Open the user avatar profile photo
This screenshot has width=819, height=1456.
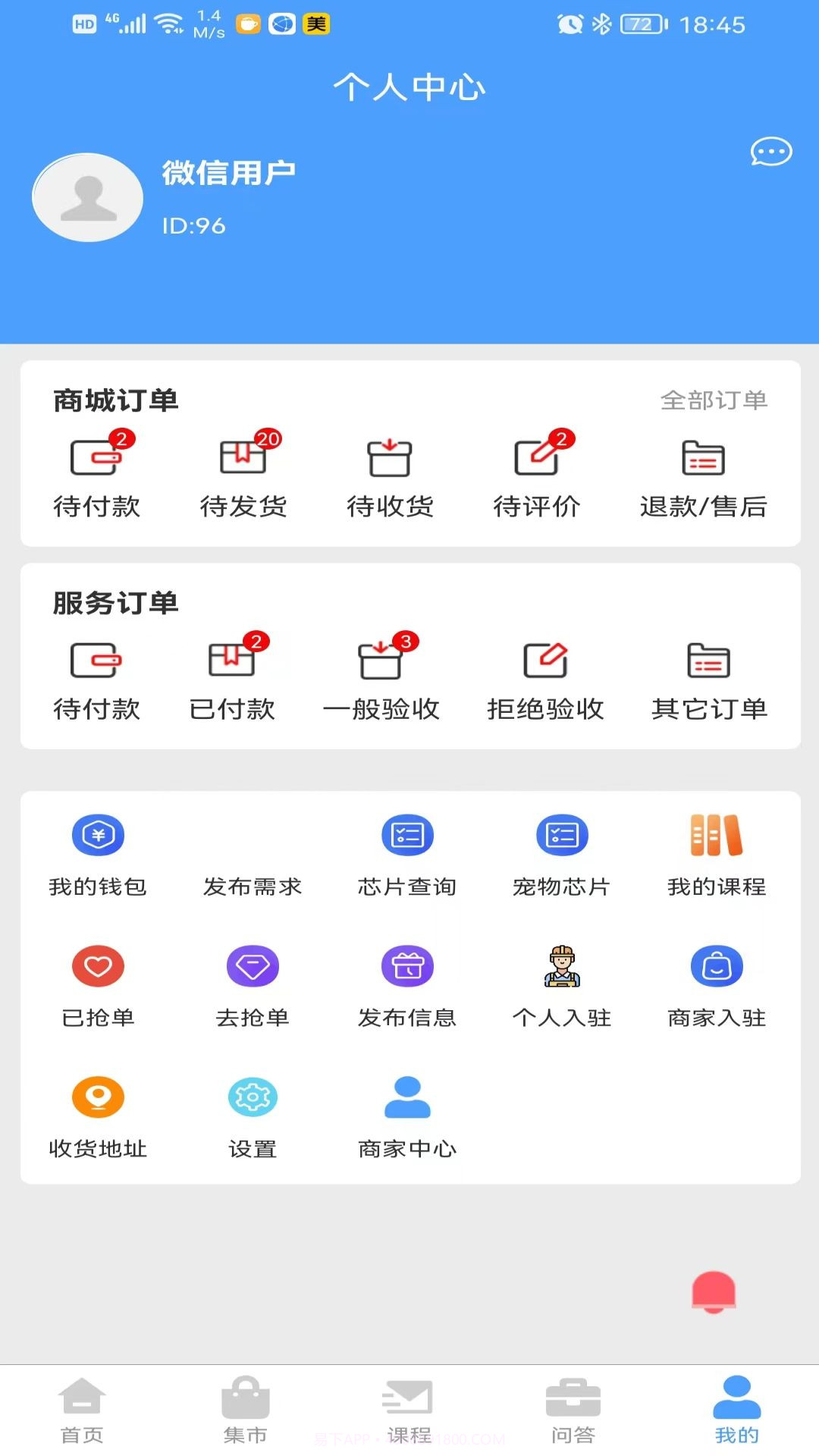click(x=88, y=197)
